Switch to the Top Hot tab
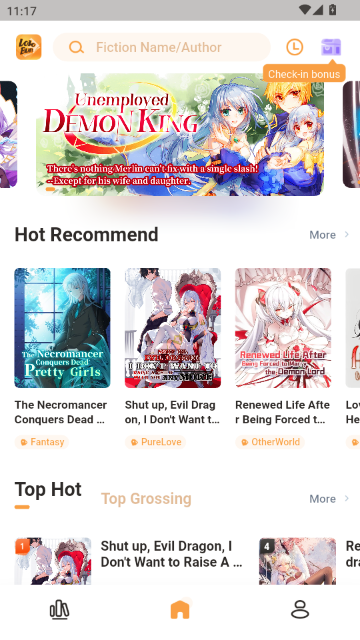The width and height of the screenshot is (360, 640). (x=48, y=489)
